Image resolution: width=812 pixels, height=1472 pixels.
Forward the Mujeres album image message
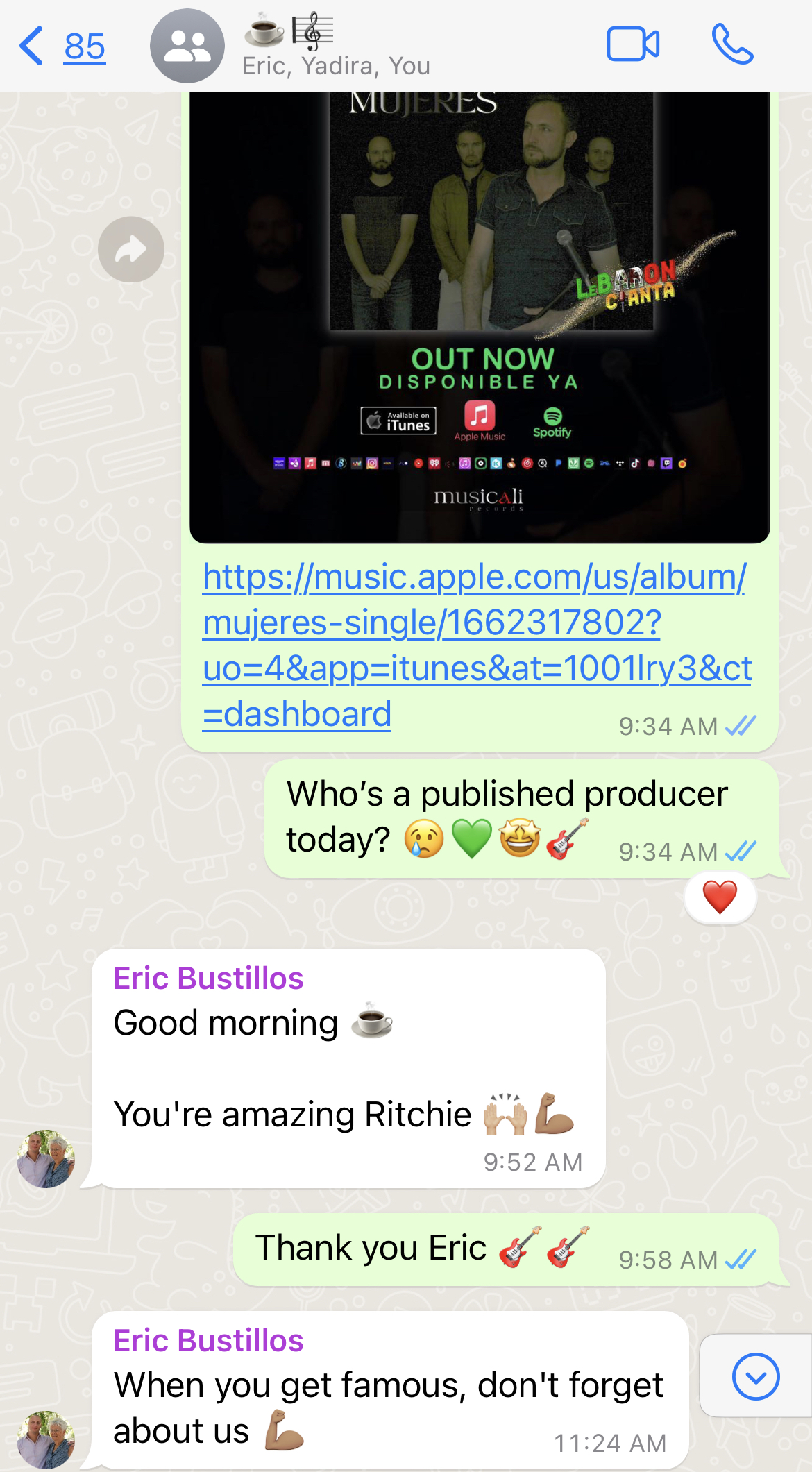[131, 249]
